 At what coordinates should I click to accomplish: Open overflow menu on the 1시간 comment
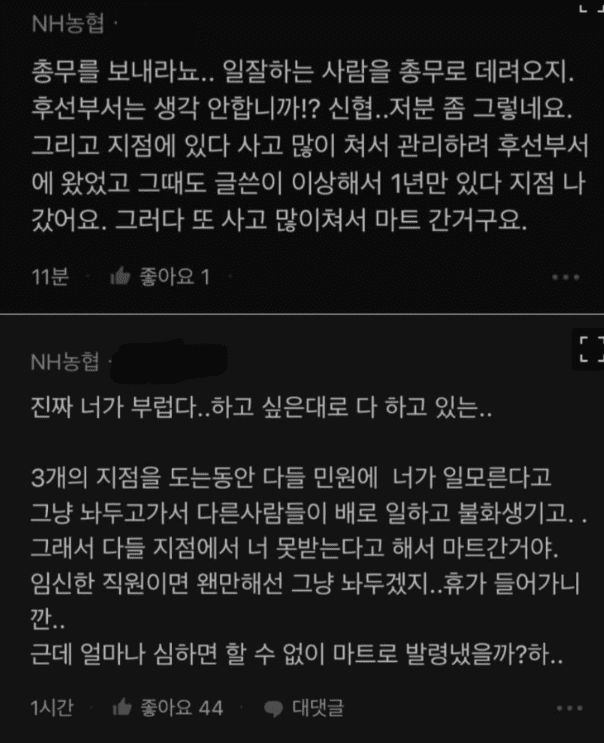tap(566, 708)
